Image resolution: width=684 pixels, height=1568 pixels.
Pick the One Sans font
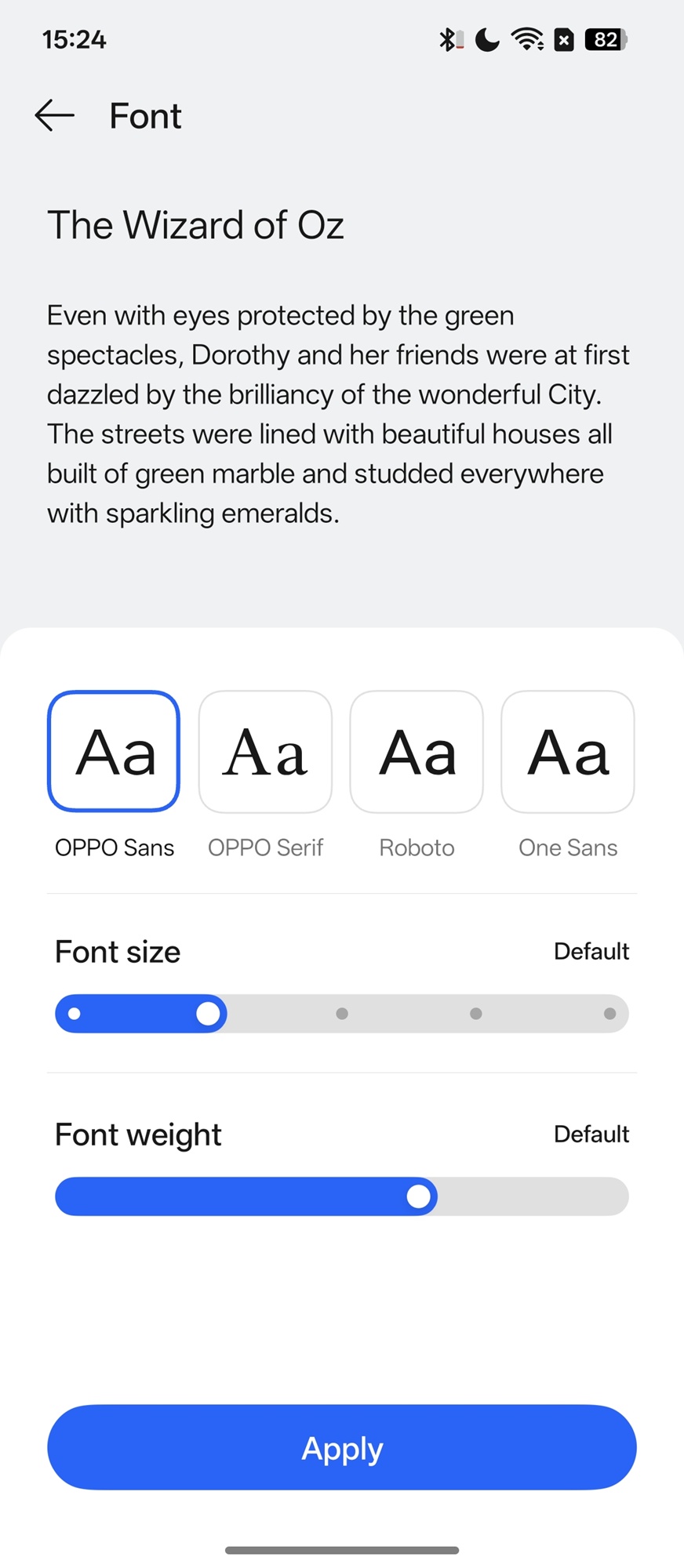click(x=568, y=751)
